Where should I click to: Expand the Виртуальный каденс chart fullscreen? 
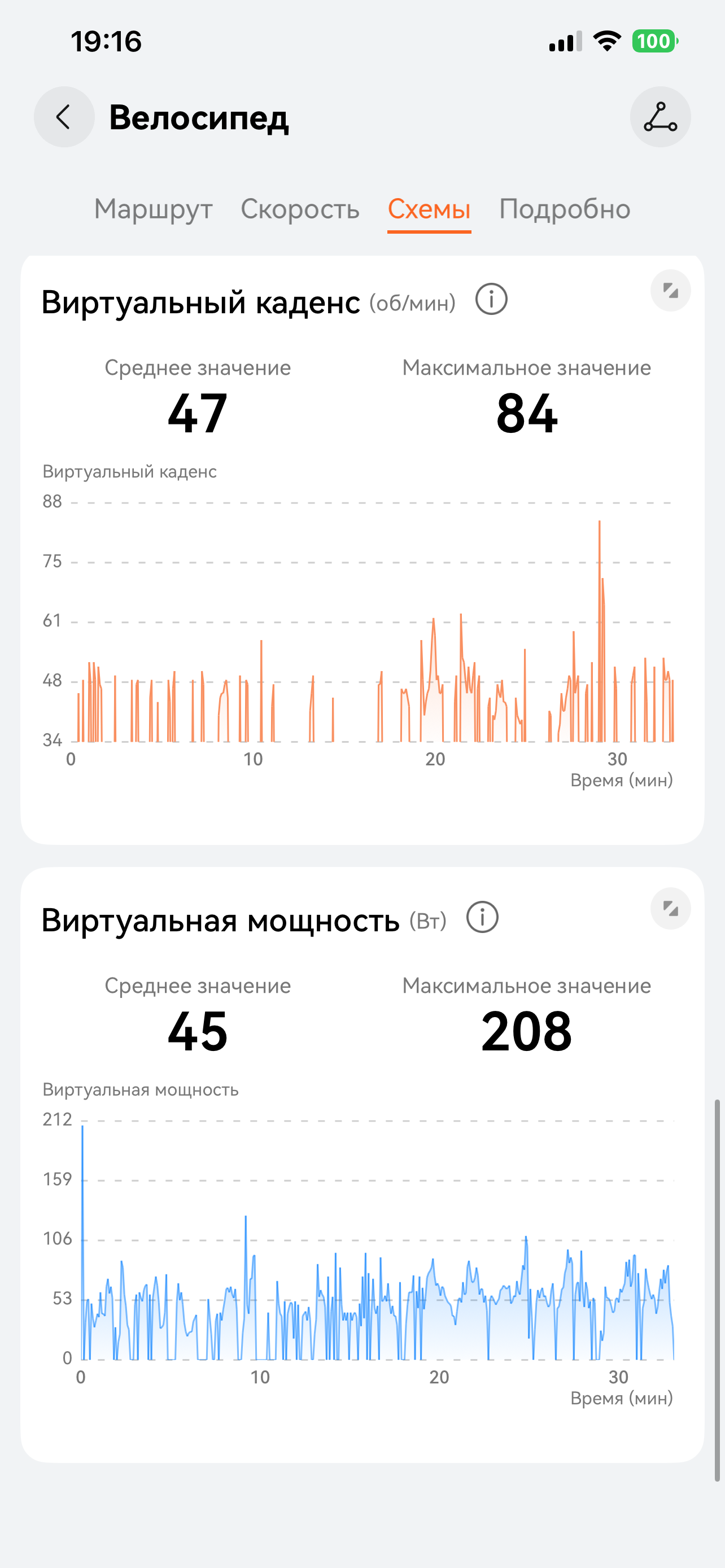pos(670,291)
